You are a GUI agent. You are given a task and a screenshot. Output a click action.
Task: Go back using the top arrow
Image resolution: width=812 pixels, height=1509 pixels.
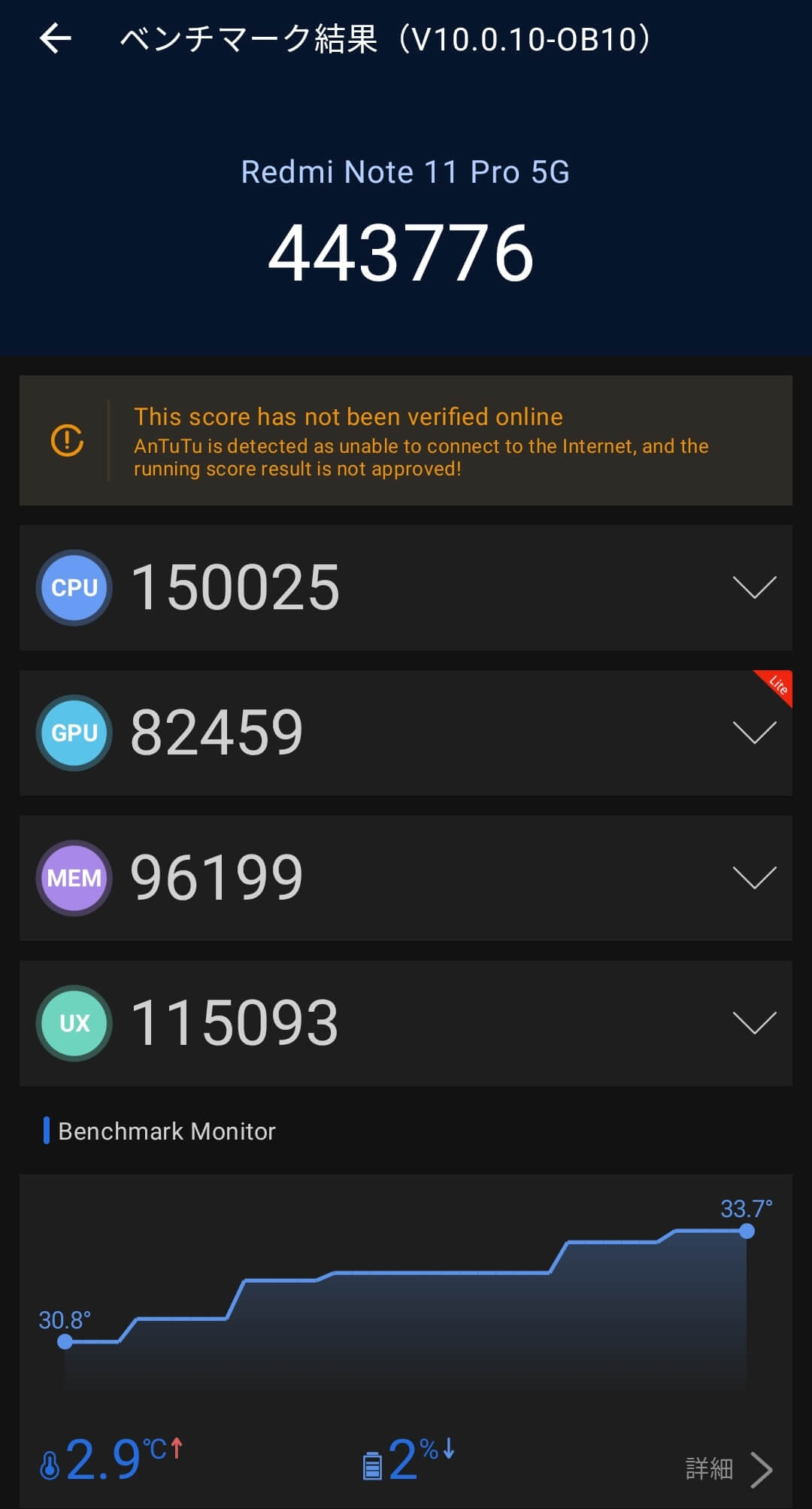pos(56,38)
